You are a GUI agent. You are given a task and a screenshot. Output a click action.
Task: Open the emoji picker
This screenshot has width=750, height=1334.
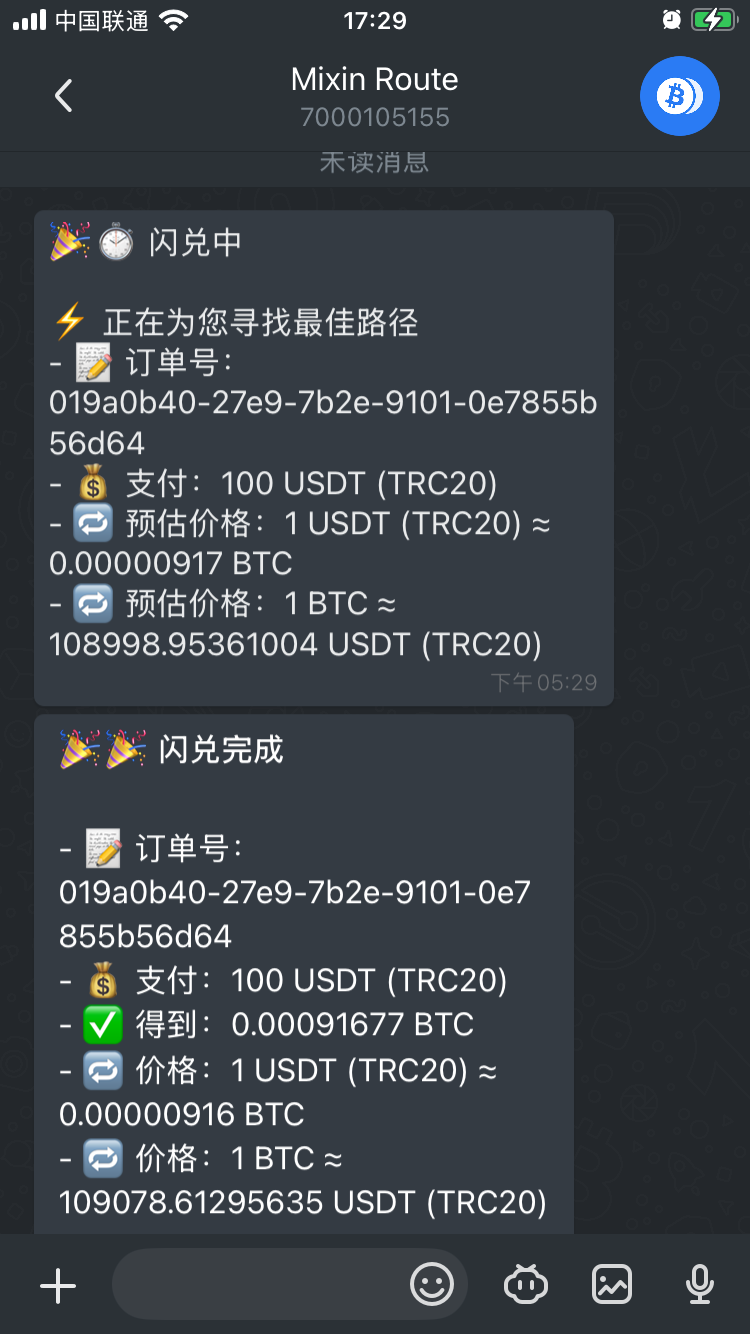coord(432,1284)
